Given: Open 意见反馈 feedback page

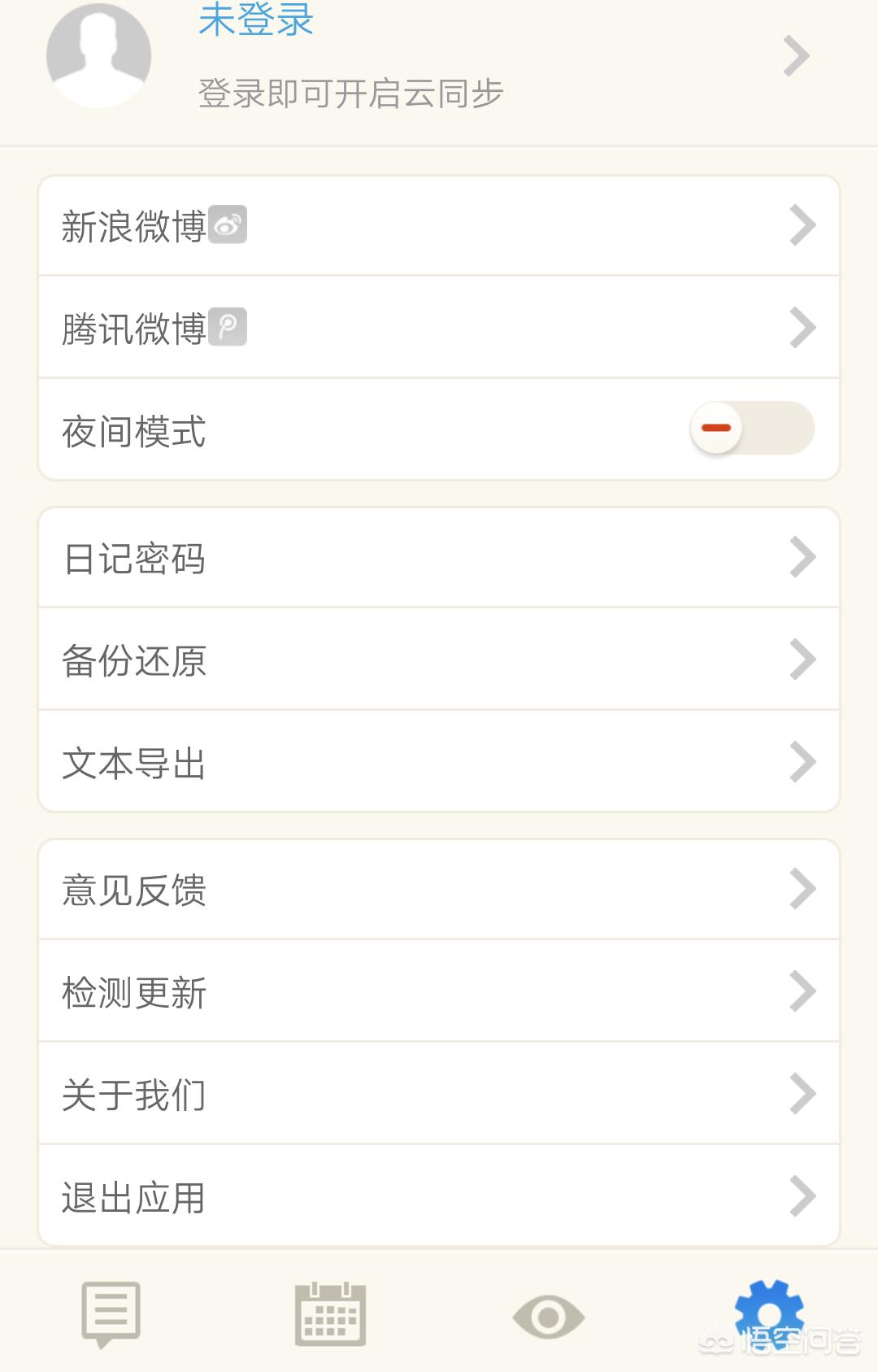Looking at the screenshot, I should (x=439, y=890).
